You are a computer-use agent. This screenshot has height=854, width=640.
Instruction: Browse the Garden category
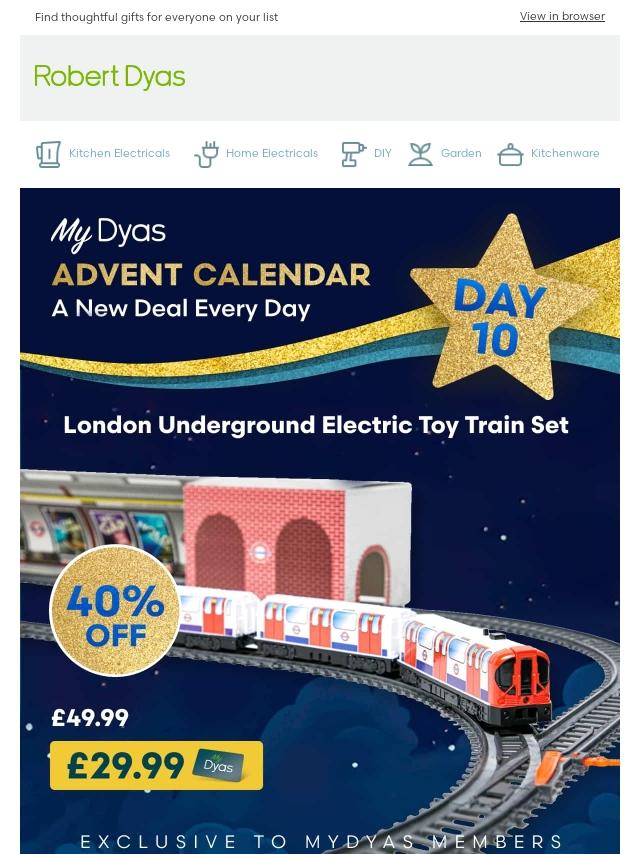point(446,154)
